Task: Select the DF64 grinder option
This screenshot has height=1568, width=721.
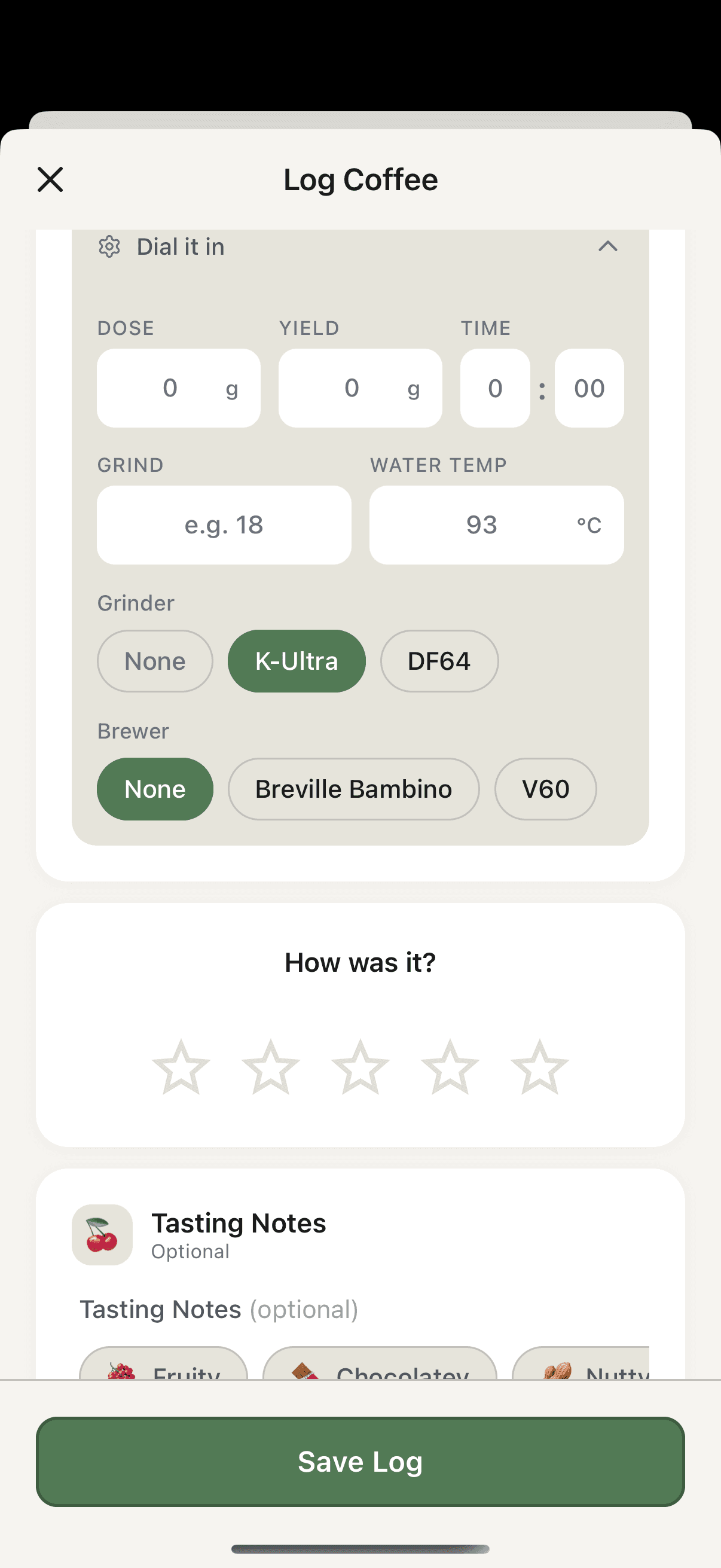Action: pos(439,661)
